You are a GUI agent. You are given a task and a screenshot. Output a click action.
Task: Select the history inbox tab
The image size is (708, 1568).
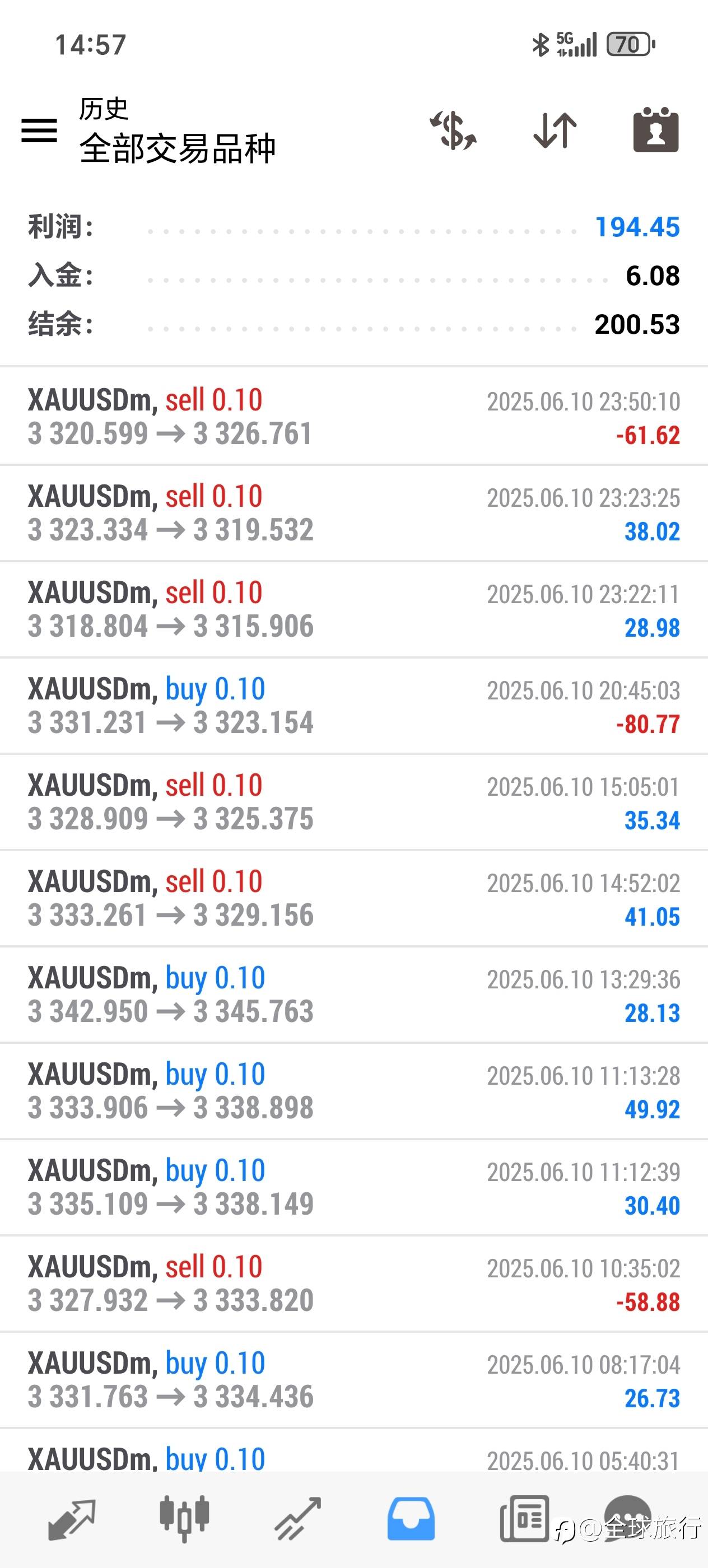tap(411, 1519)
